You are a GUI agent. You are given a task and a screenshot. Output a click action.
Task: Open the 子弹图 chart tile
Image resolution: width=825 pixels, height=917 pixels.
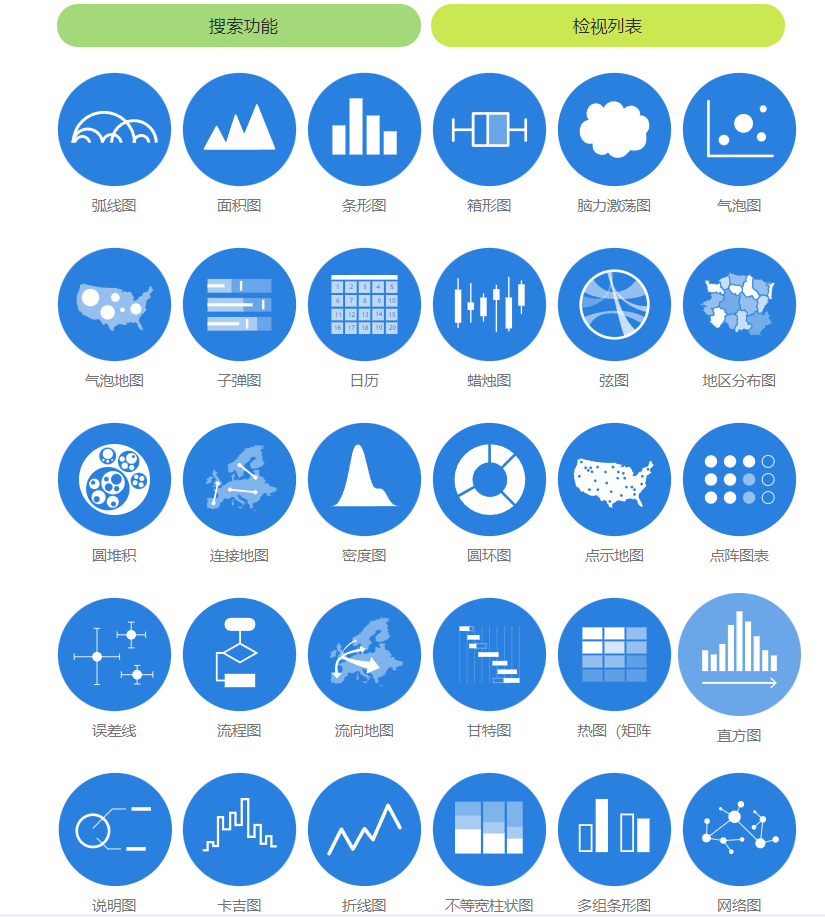tap(239, 305)
